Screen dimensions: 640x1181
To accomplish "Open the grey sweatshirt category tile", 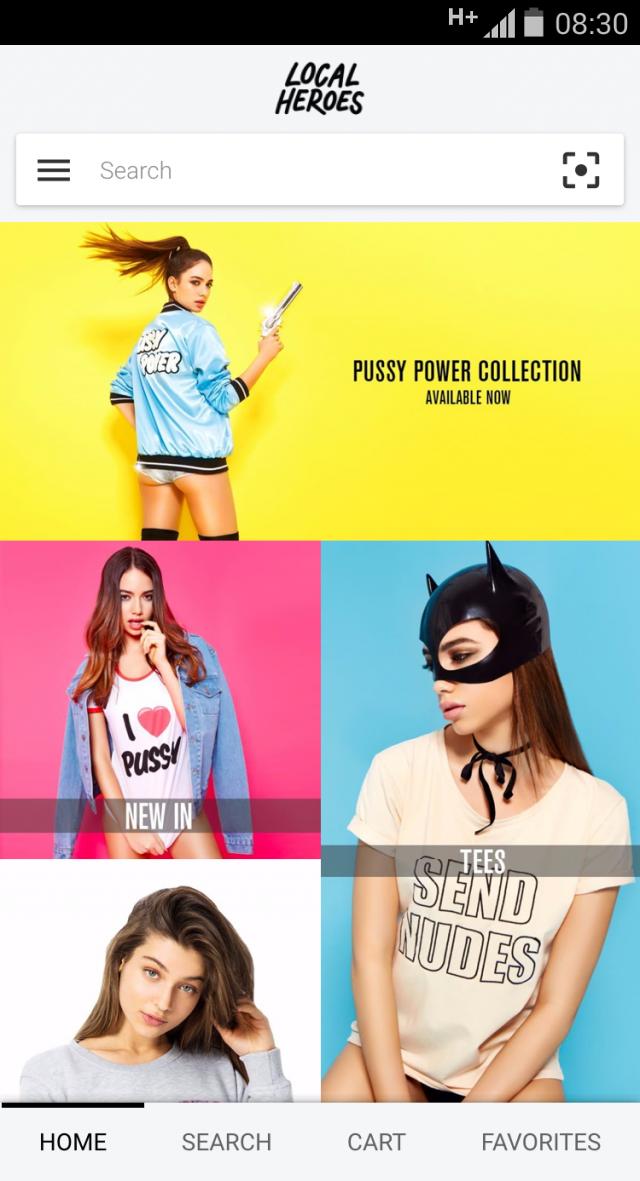I will click(x=160, y=980).
